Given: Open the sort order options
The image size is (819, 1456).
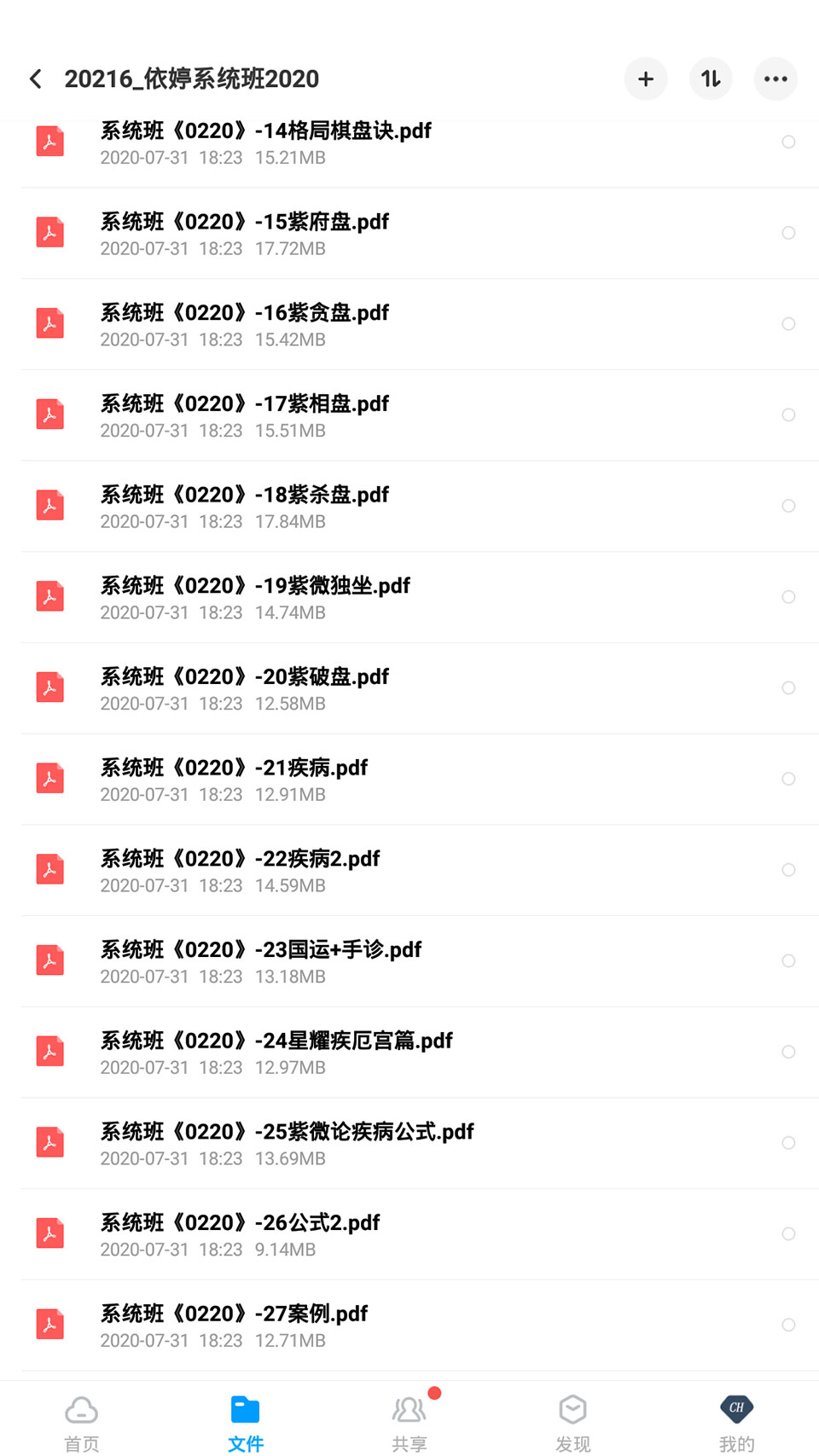Looking at the screenshot, I should coord(711,79).
